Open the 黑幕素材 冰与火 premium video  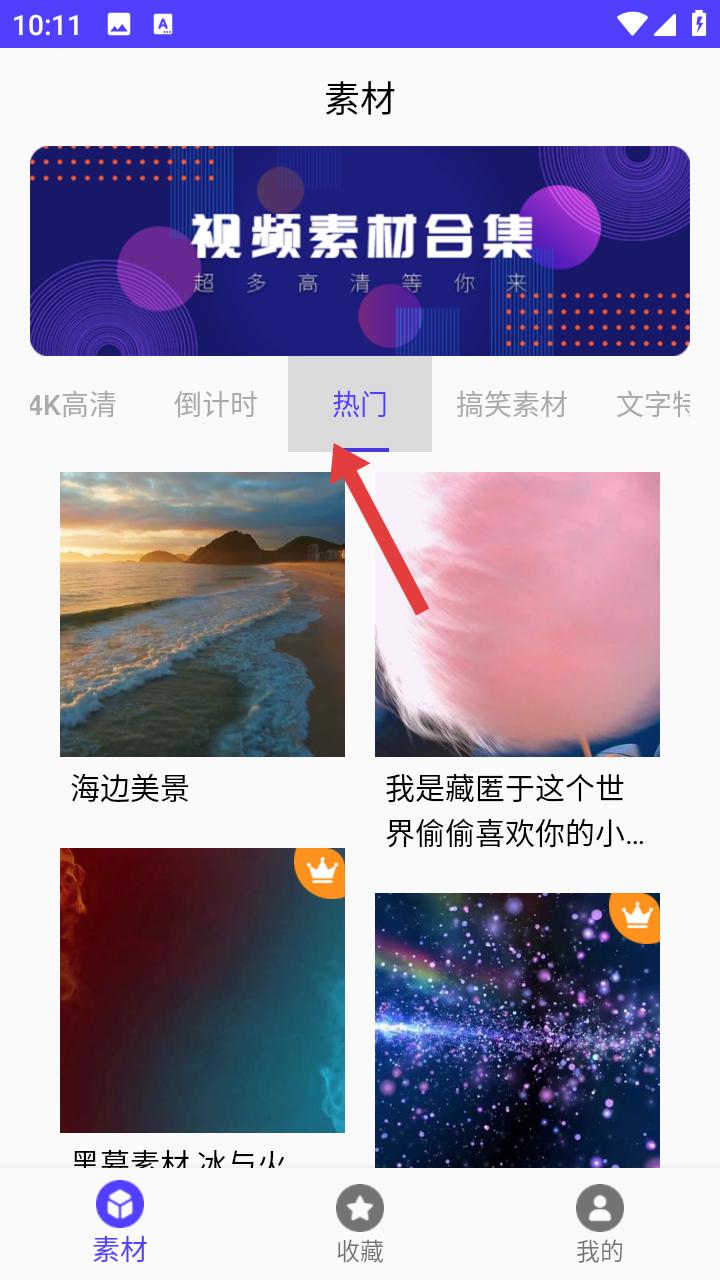click(x=202, y=990)
